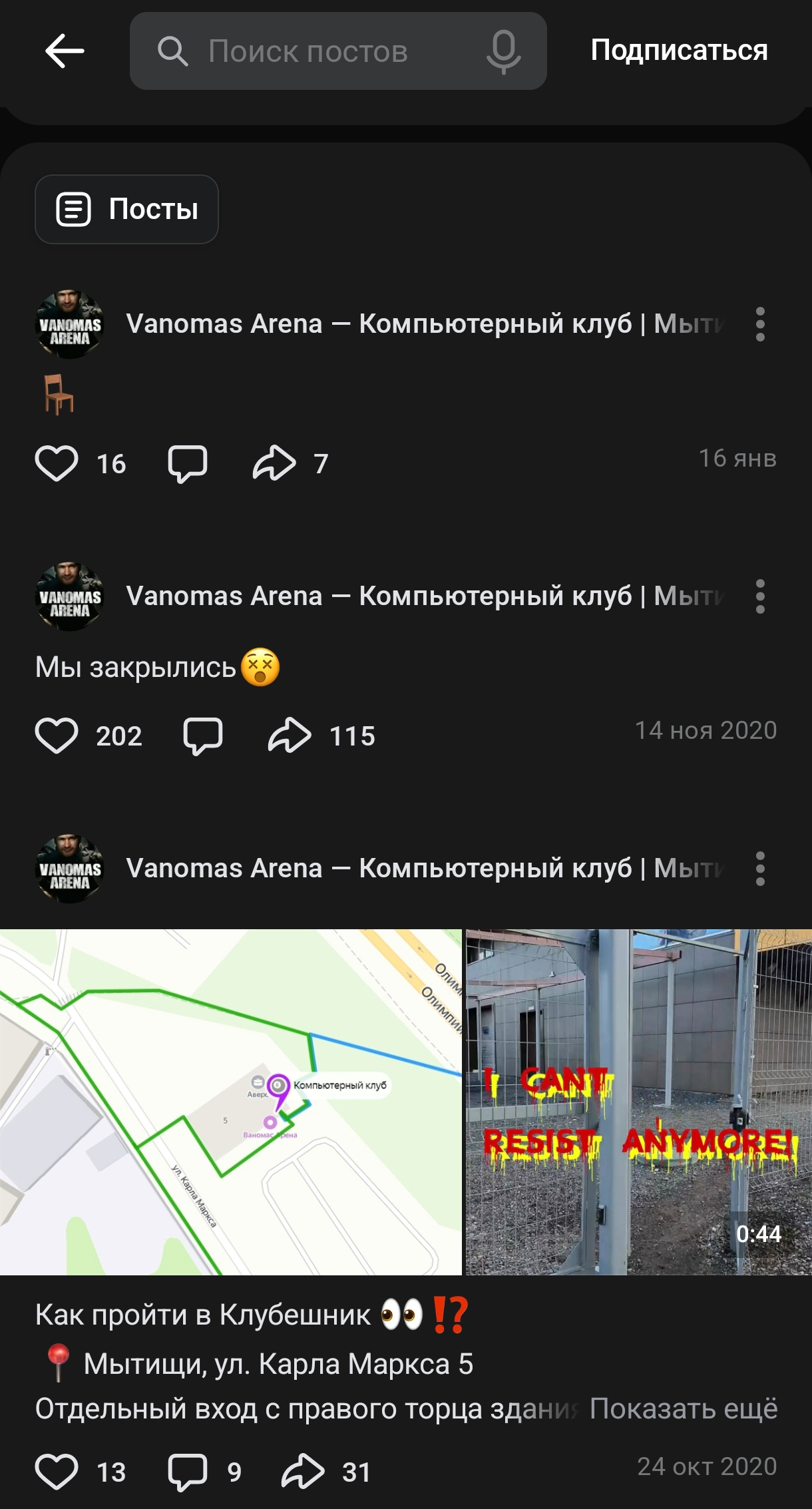Image resolution: width=812 pixels, height=1509 pixels.
Task: Share the "Как пройти в Клубешник" post
Action: click(303, 1472)
